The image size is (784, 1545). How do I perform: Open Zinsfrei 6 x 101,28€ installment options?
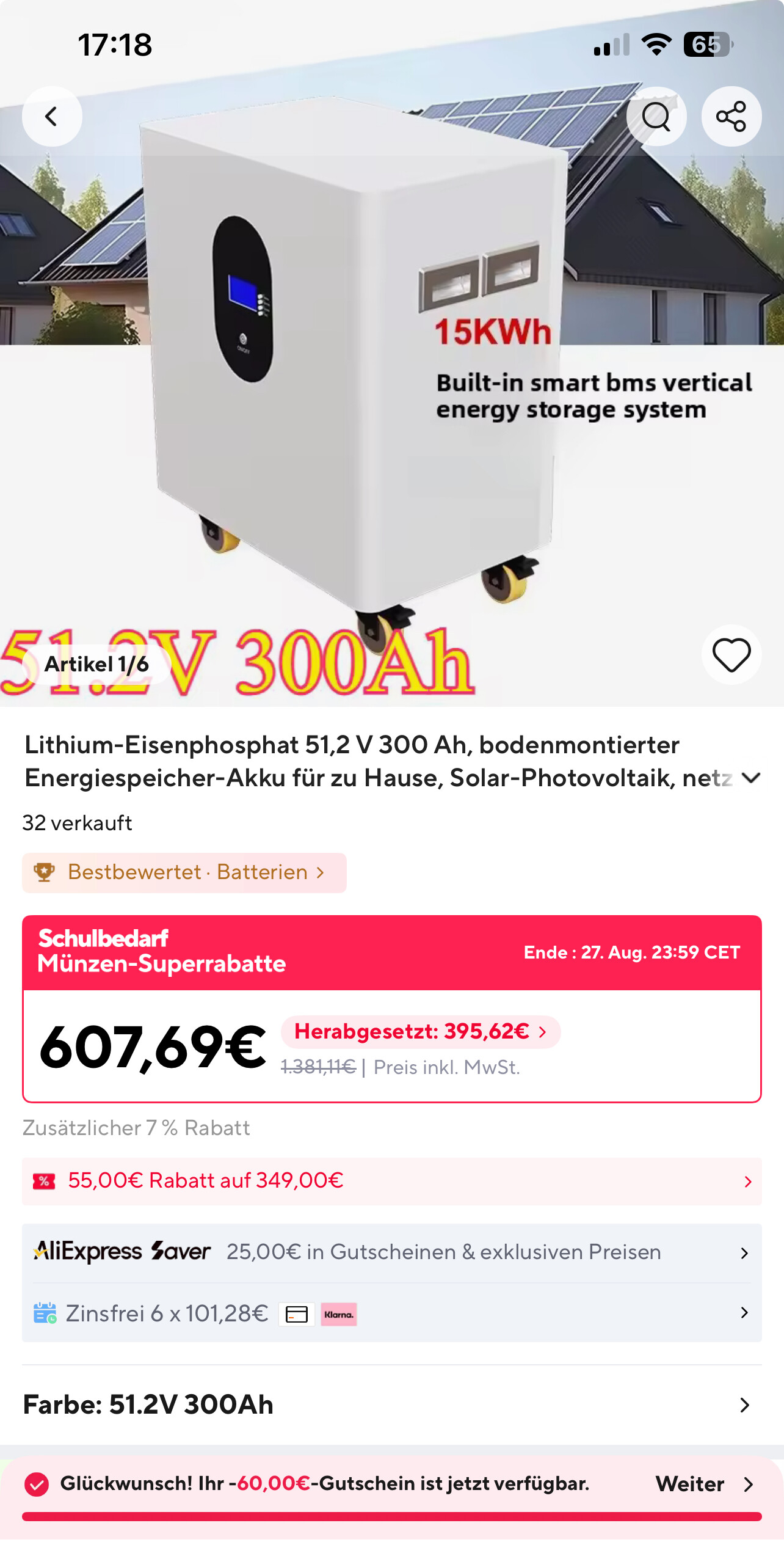pos(391,1313)
